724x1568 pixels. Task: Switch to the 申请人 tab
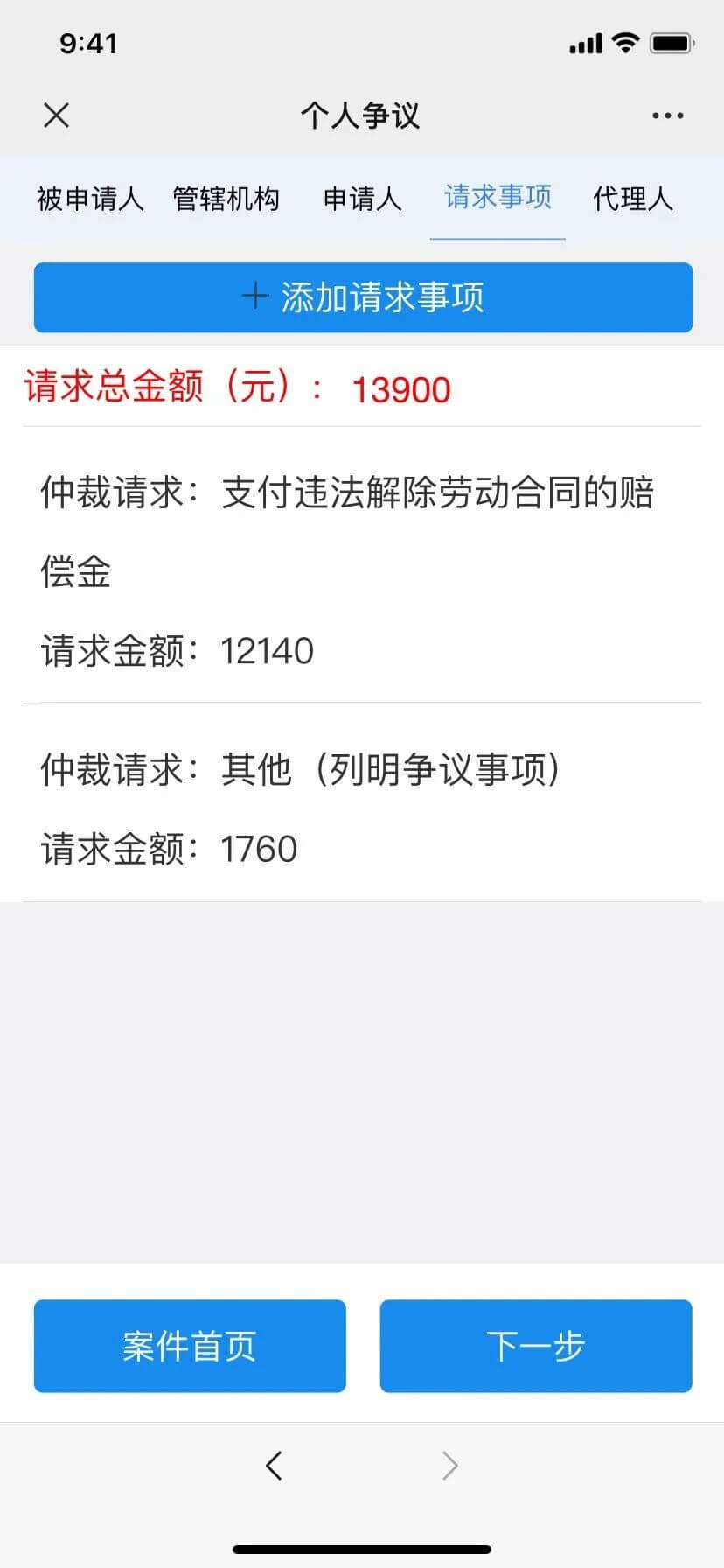(x=362, y=199)
